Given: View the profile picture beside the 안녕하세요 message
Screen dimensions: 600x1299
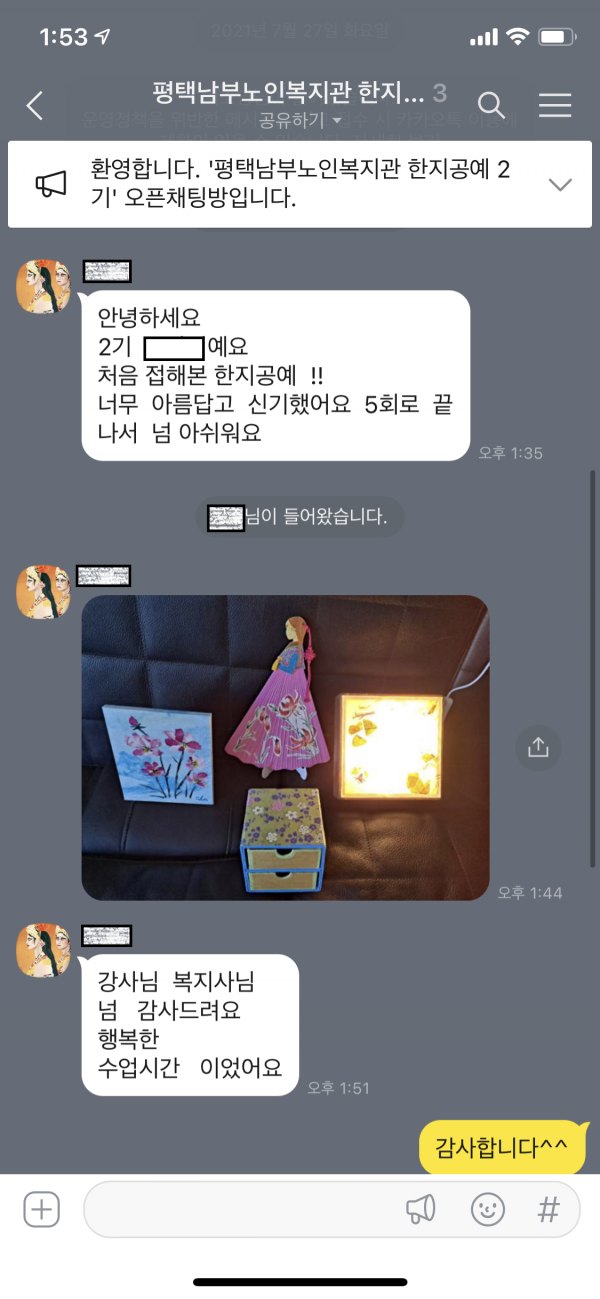Looking at the screenshot, I should pyautogui.click(x=43, y=285).
